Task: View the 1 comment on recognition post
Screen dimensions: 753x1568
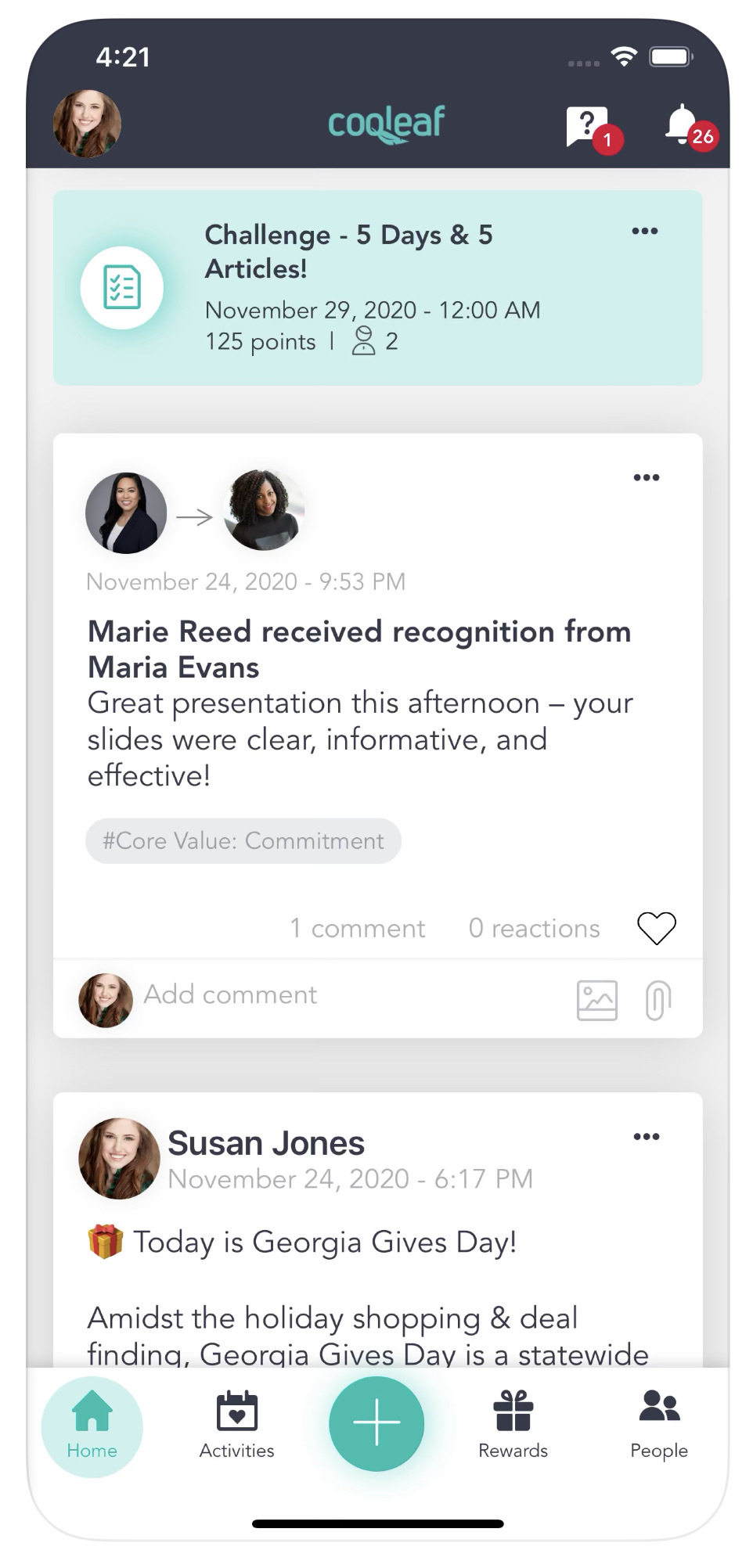Action: click(357, 928)
